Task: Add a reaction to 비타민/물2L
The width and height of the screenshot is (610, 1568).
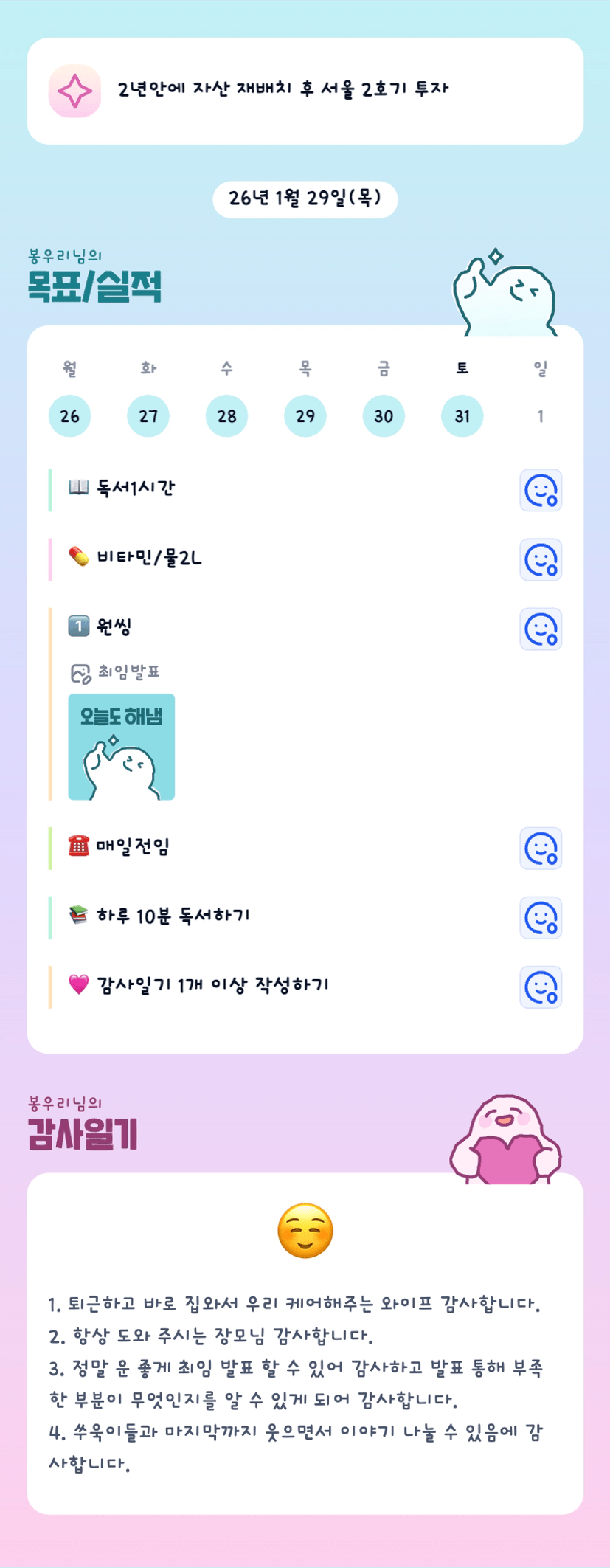Action: point(541,559)
